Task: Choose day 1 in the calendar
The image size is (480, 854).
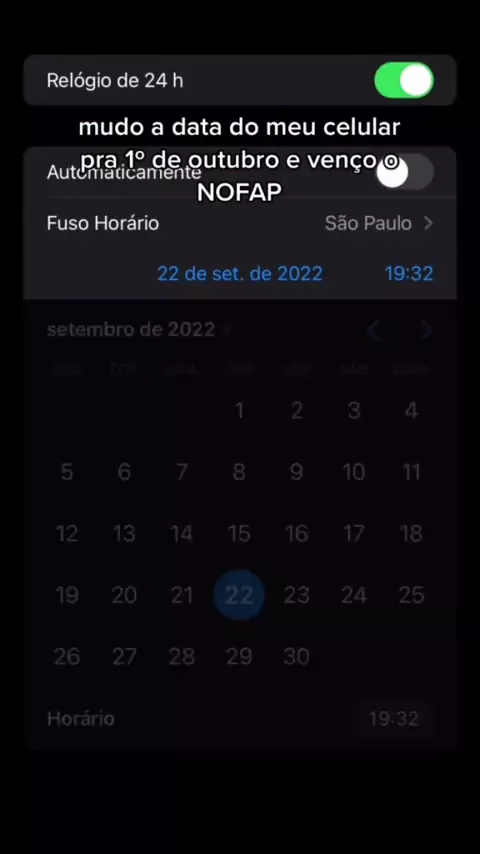Action: point(239,411)
